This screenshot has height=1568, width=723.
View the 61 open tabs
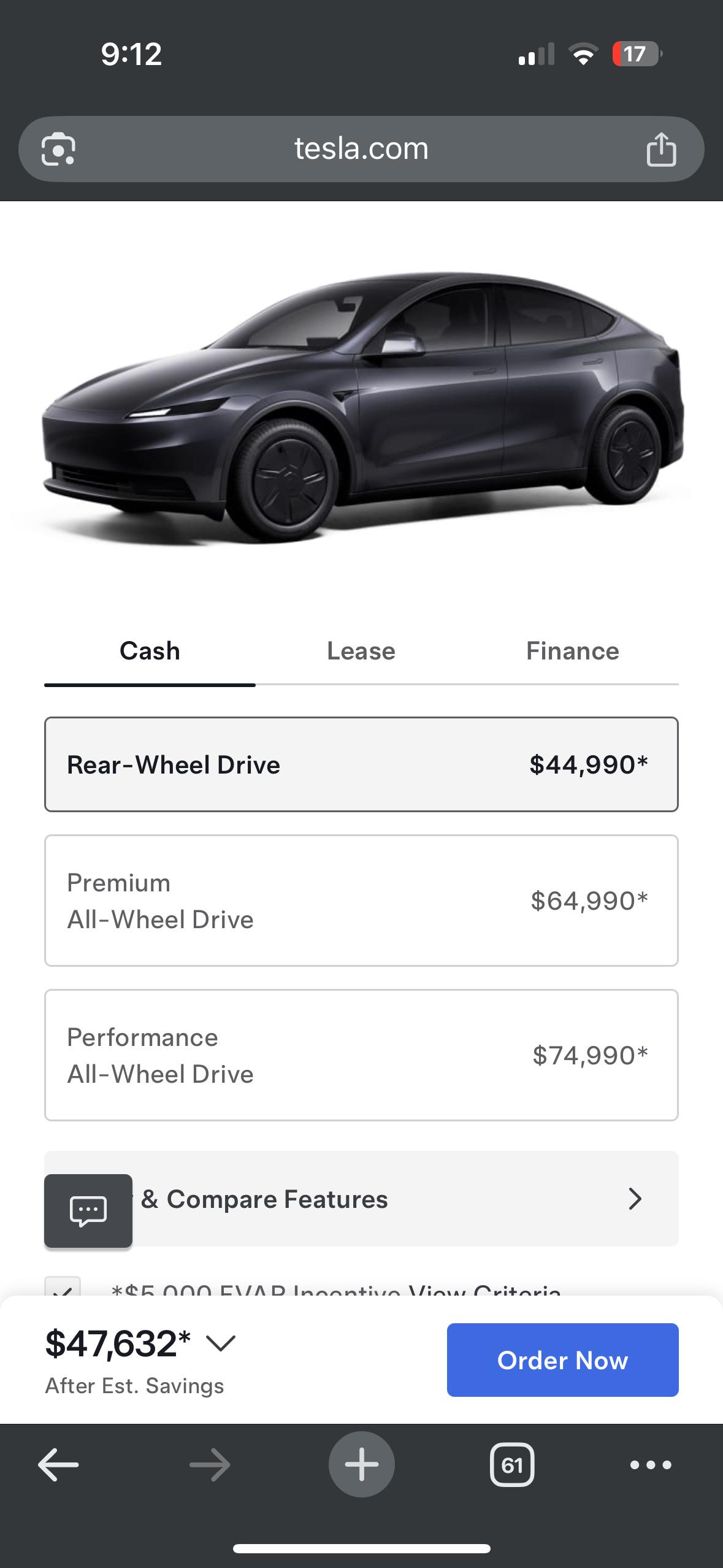[512, 1465]
